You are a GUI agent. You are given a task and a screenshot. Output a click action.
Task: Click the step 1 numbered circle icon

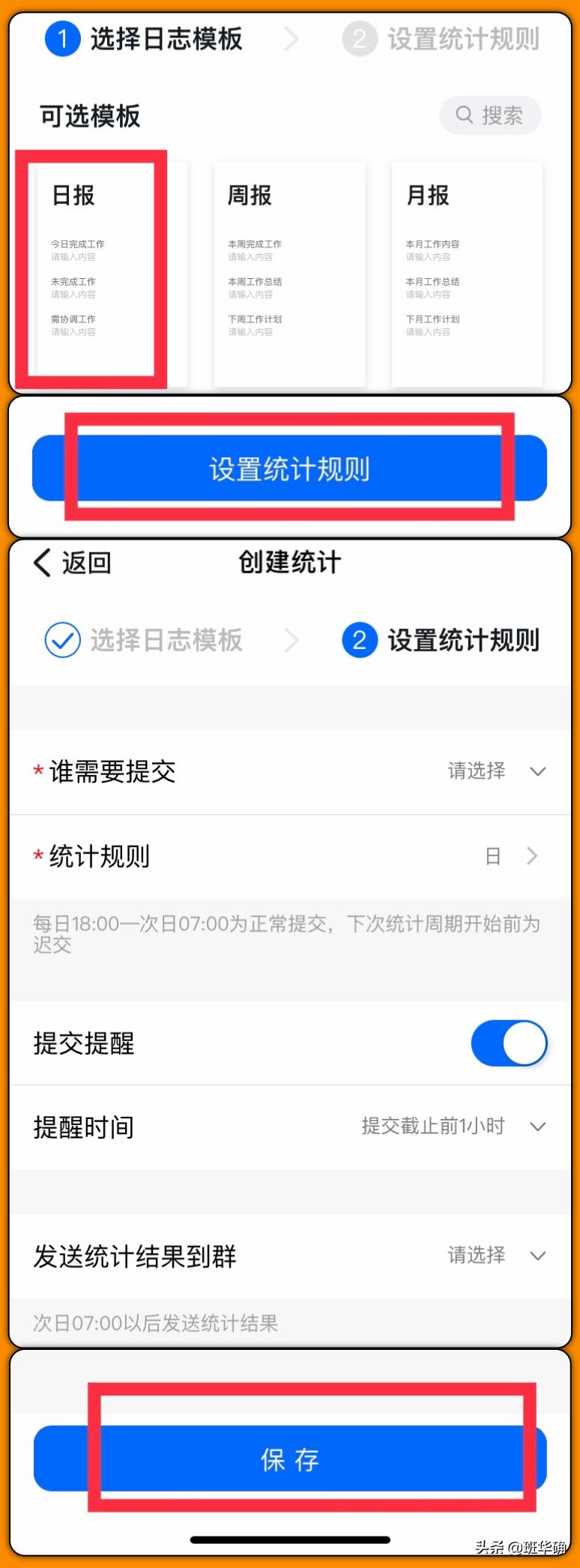click(x=62, y=40)
